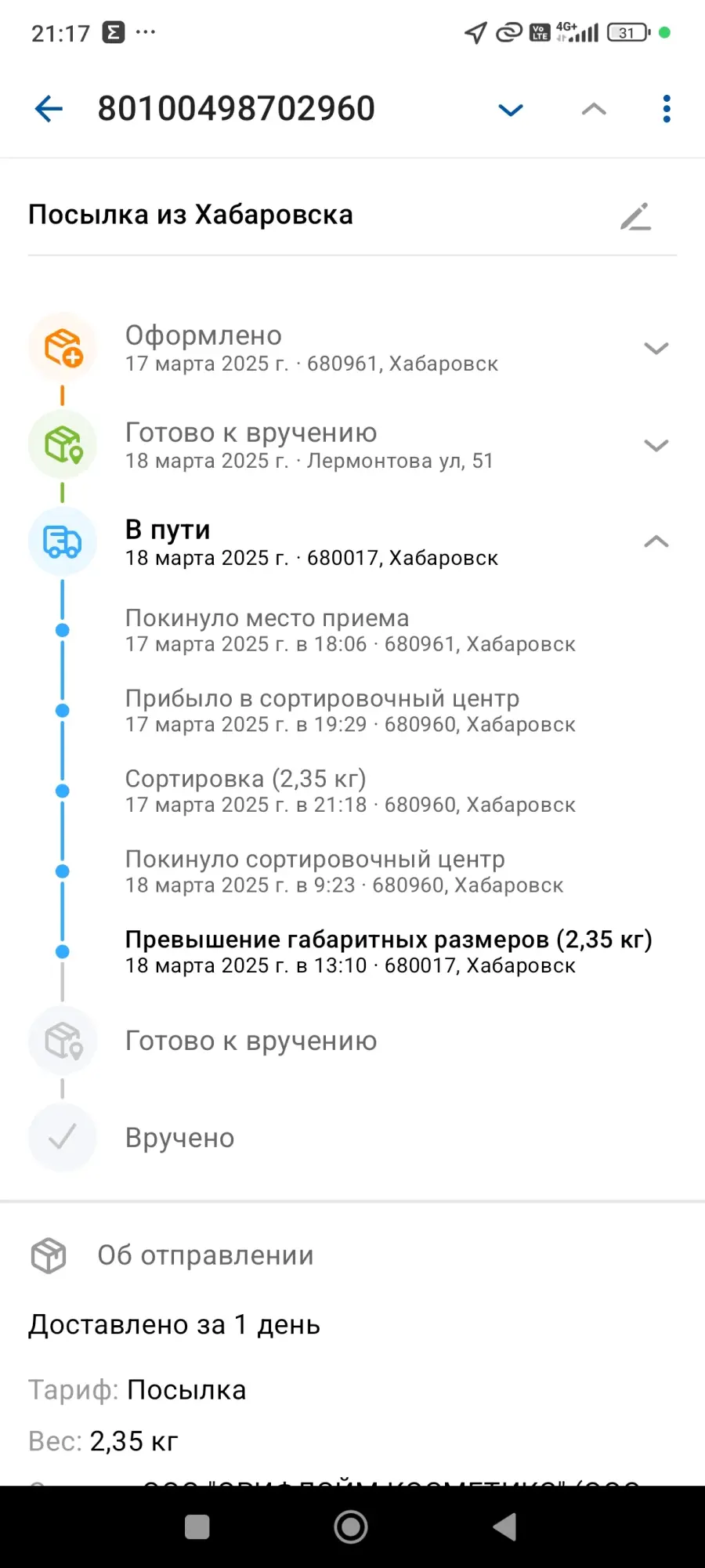Edit the parcel name with pencil icon

[636, 215]
